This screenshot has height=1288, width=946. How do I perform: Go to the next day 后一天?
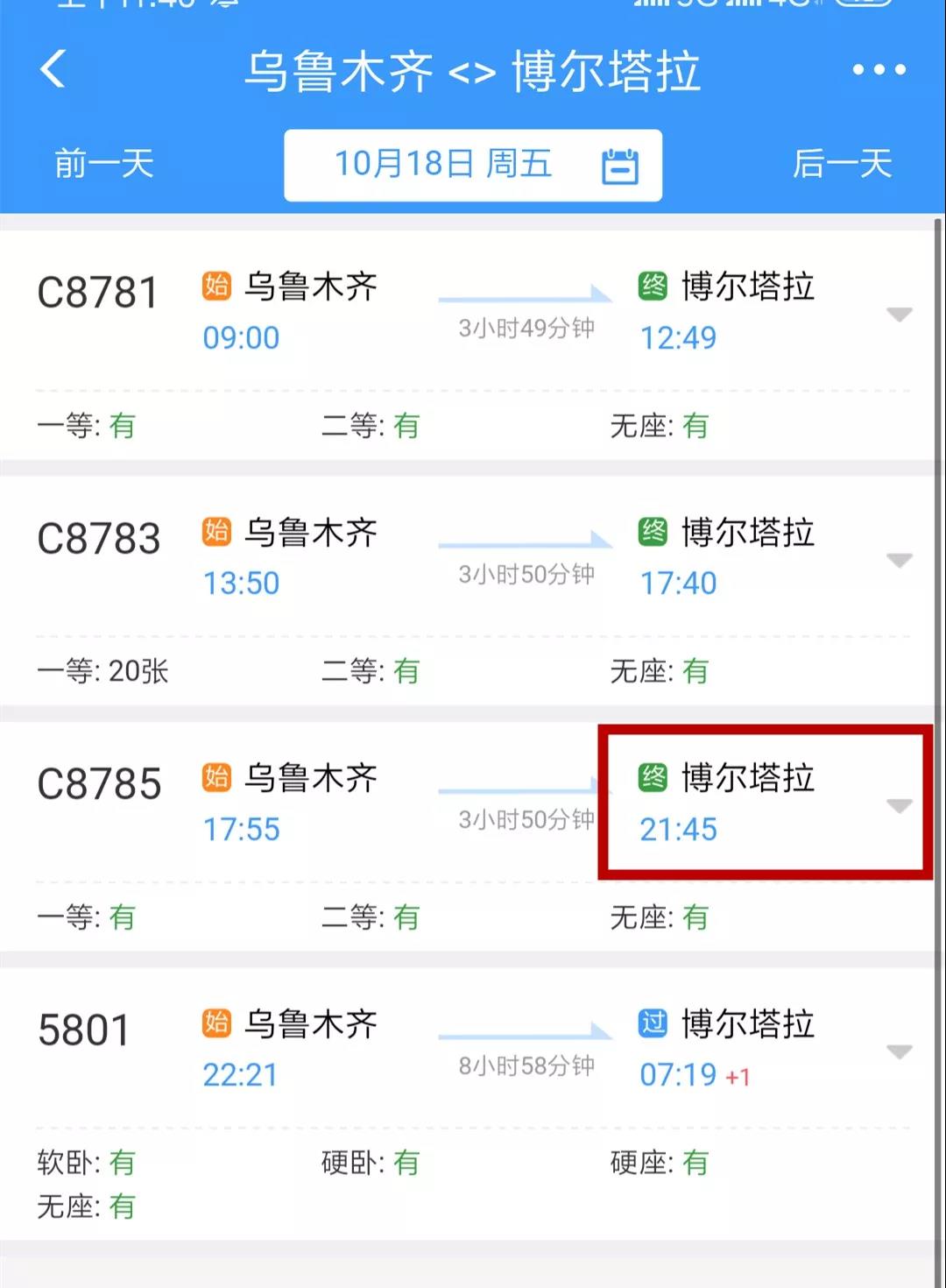[842, 165]
